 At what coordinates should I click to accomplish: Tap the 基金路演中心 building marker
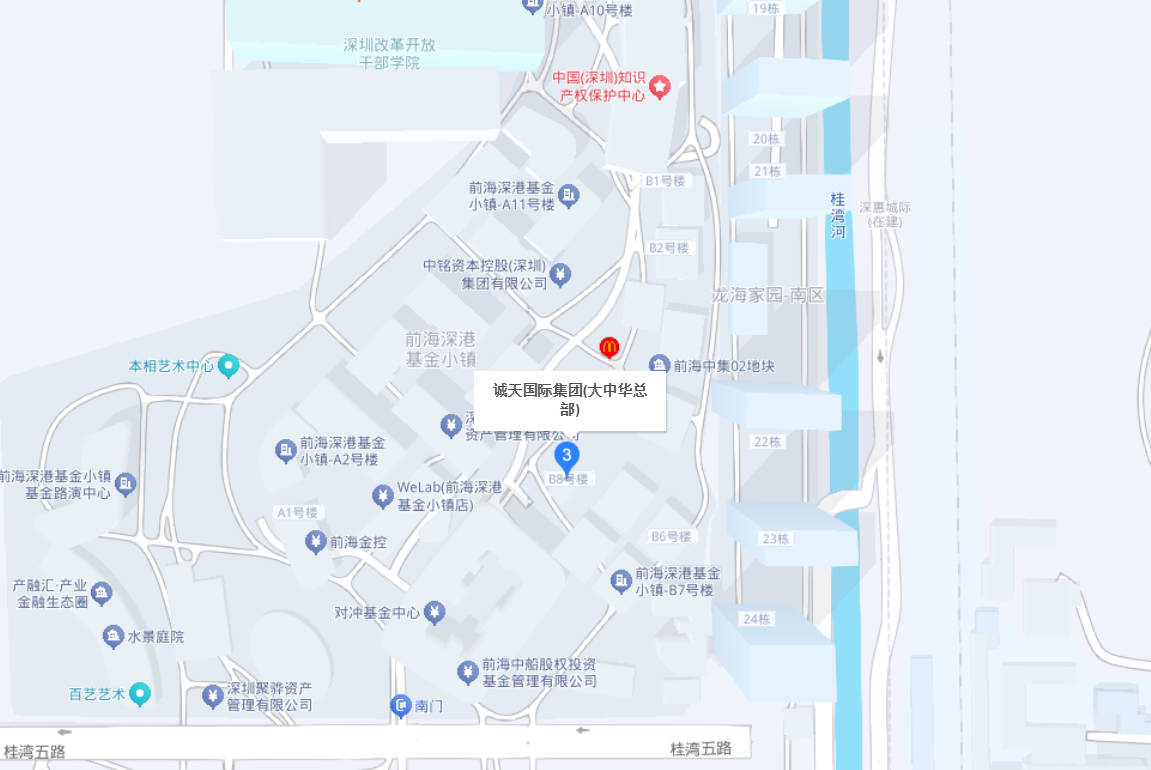(x=126, y=484)
